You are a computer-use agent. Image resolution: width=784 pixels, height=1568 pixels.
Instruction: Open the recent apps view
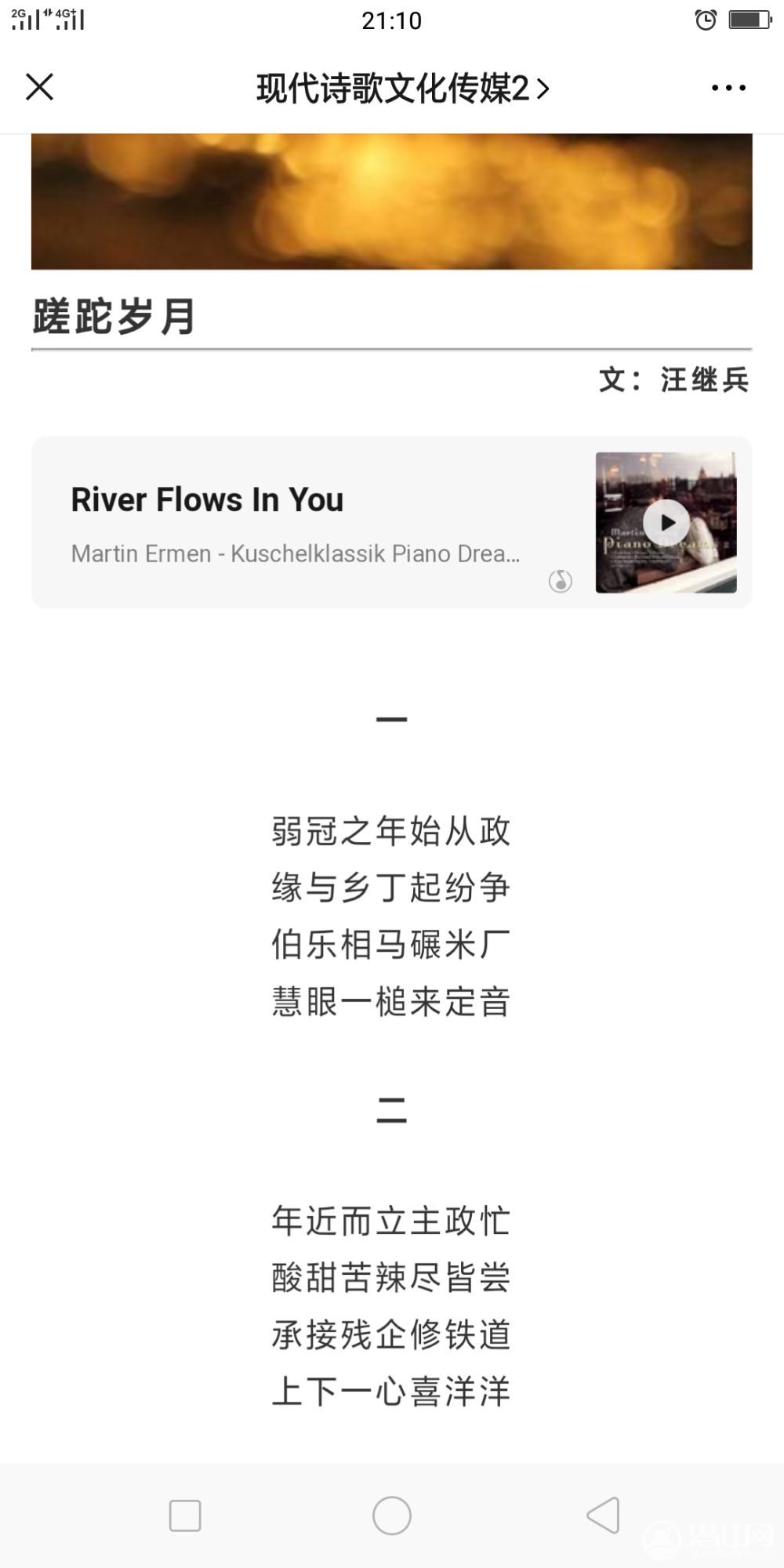(x=185, y=1515)
